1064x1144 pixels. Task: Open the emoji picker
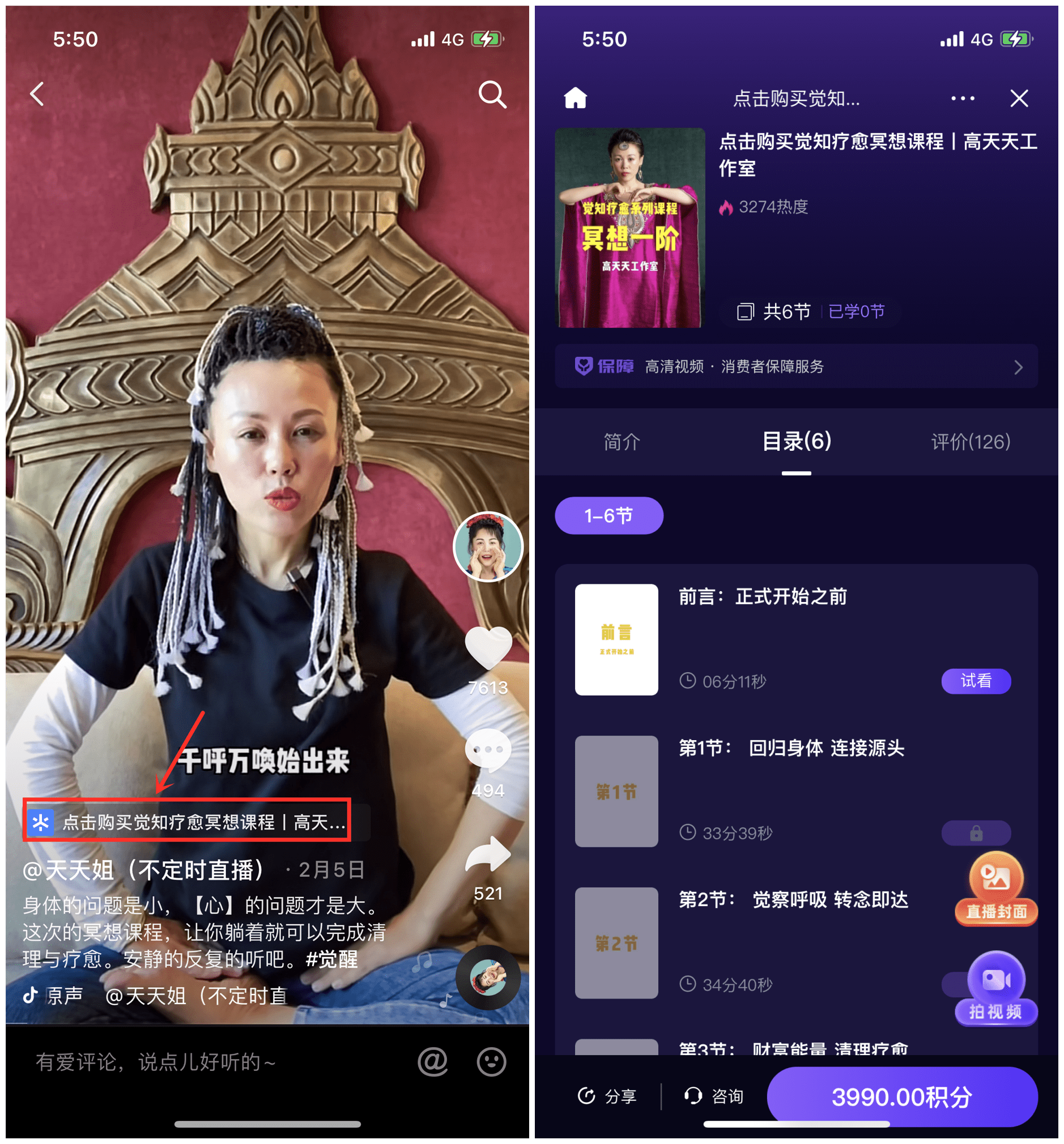click(x=492, y=1062)
